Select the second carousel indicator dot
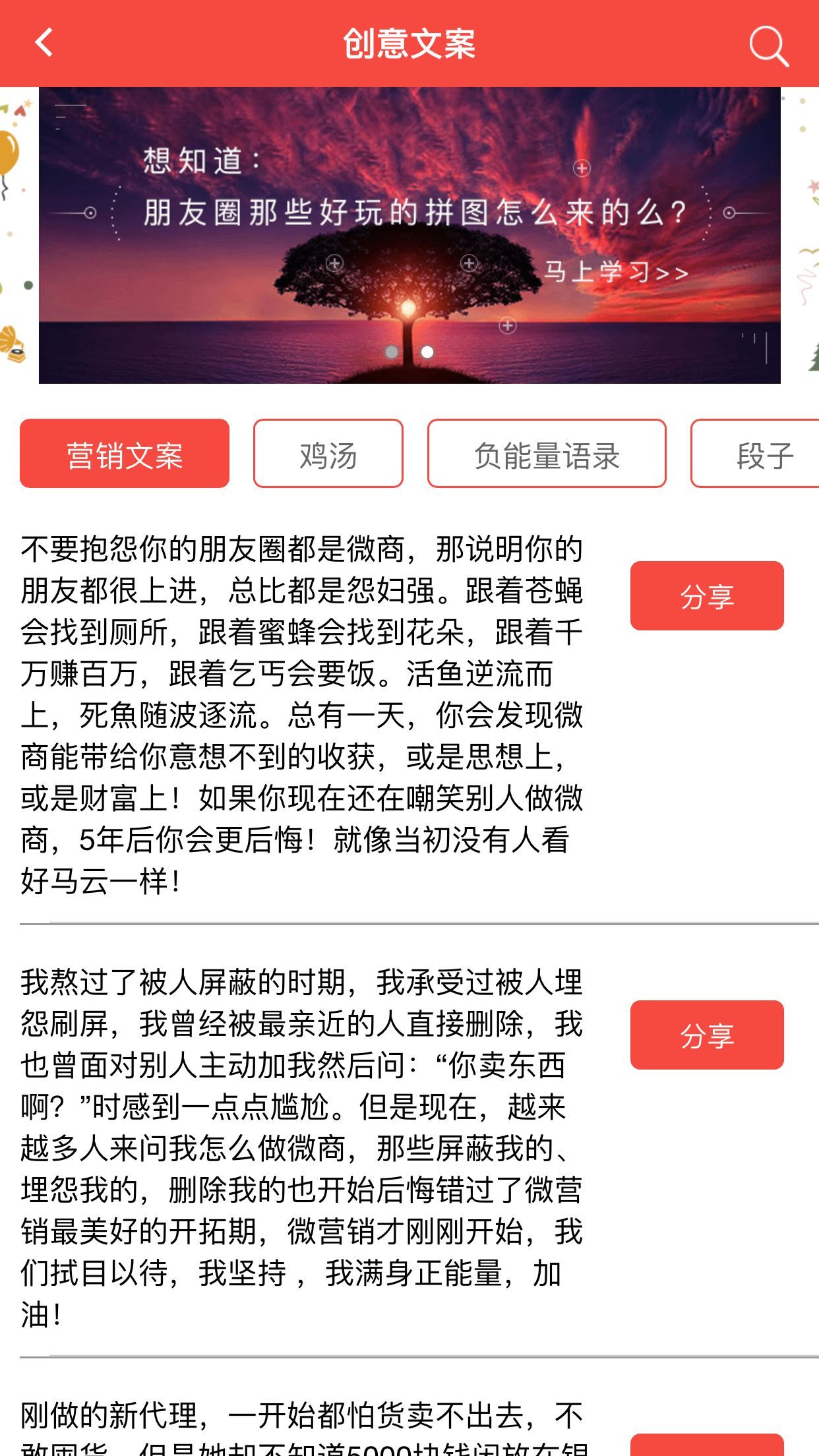The width and height of the screenshot is (819, 1456). [426, 353]
